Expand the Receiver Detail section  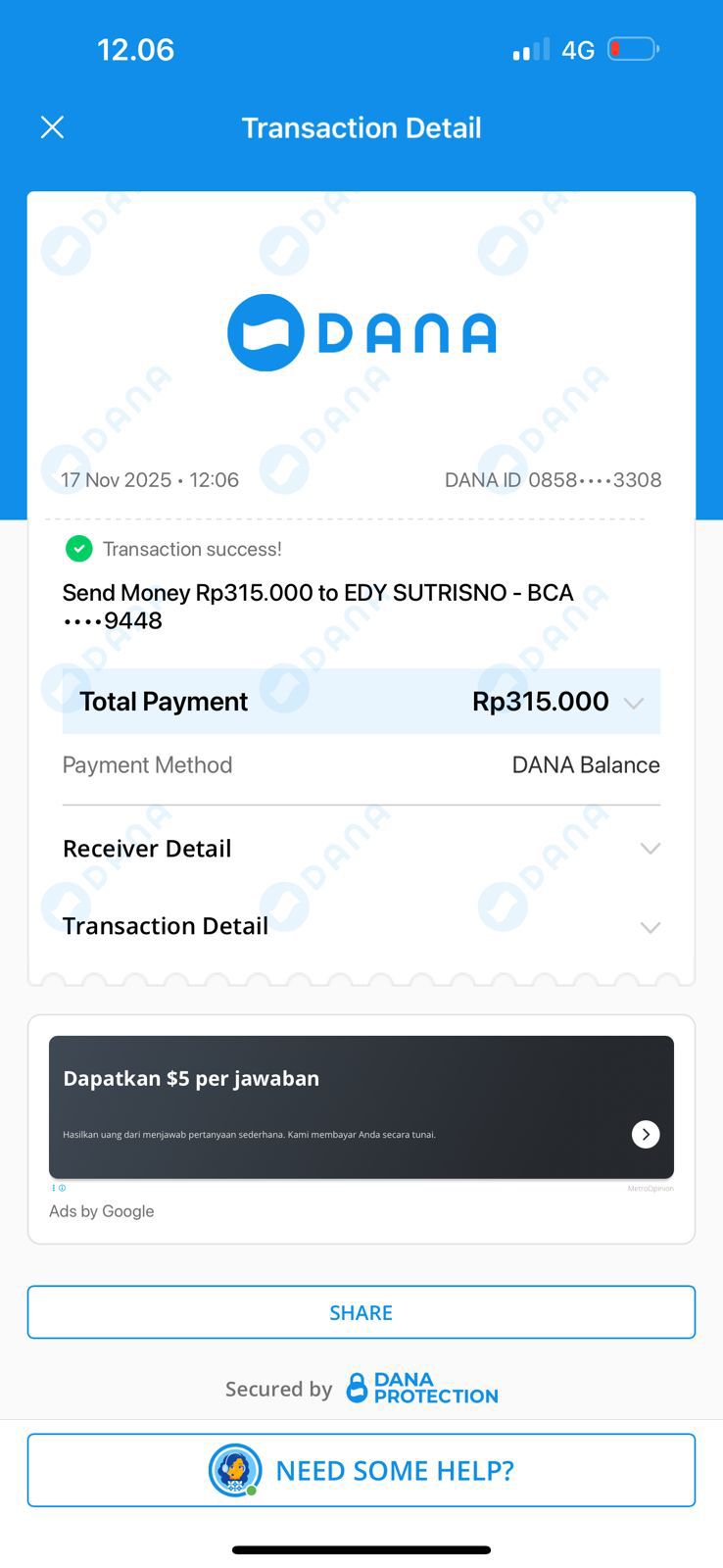point(650,849)
